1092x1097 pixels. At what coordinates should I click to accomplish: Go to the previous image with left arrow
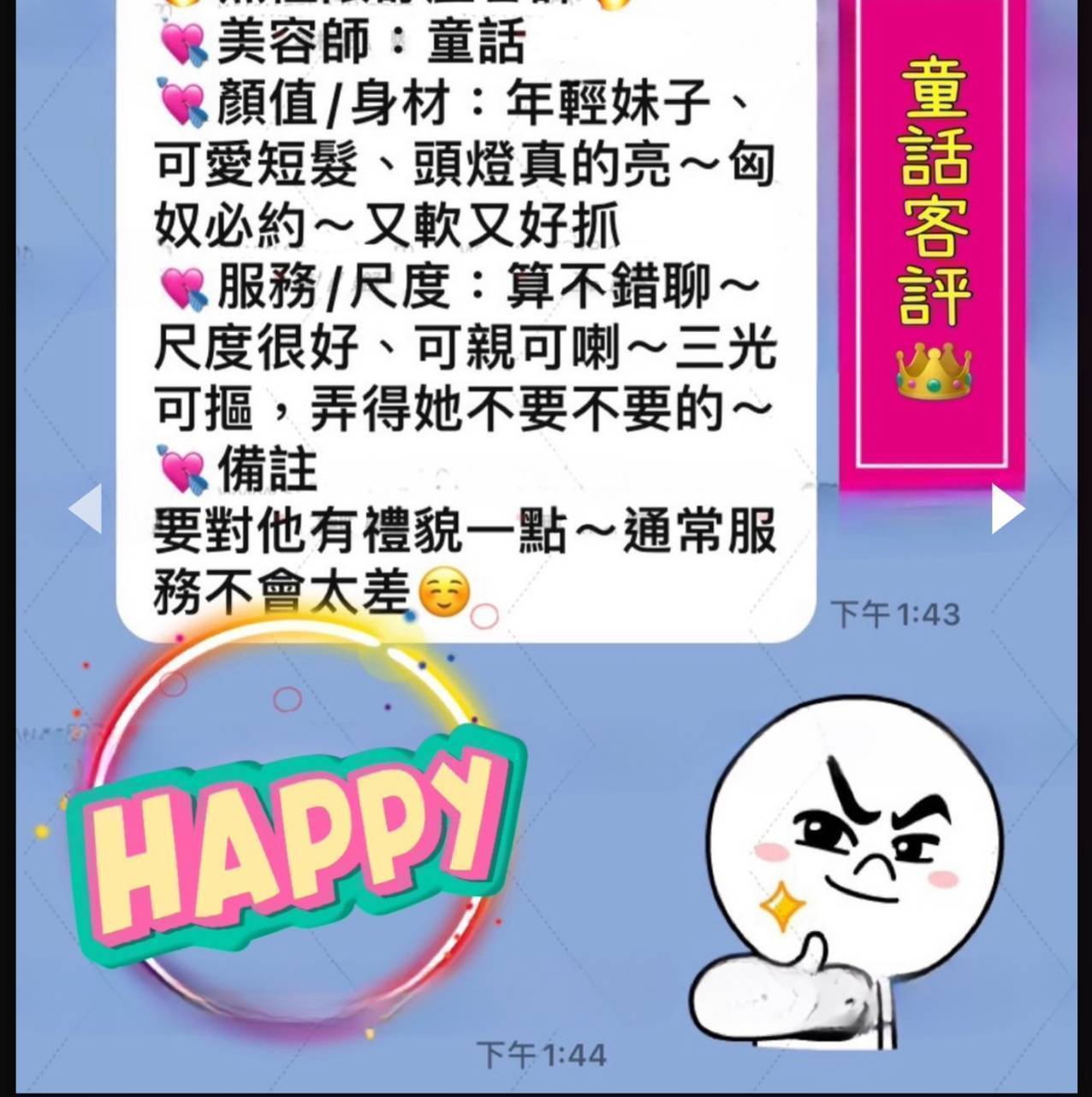[x=86, y=509]
